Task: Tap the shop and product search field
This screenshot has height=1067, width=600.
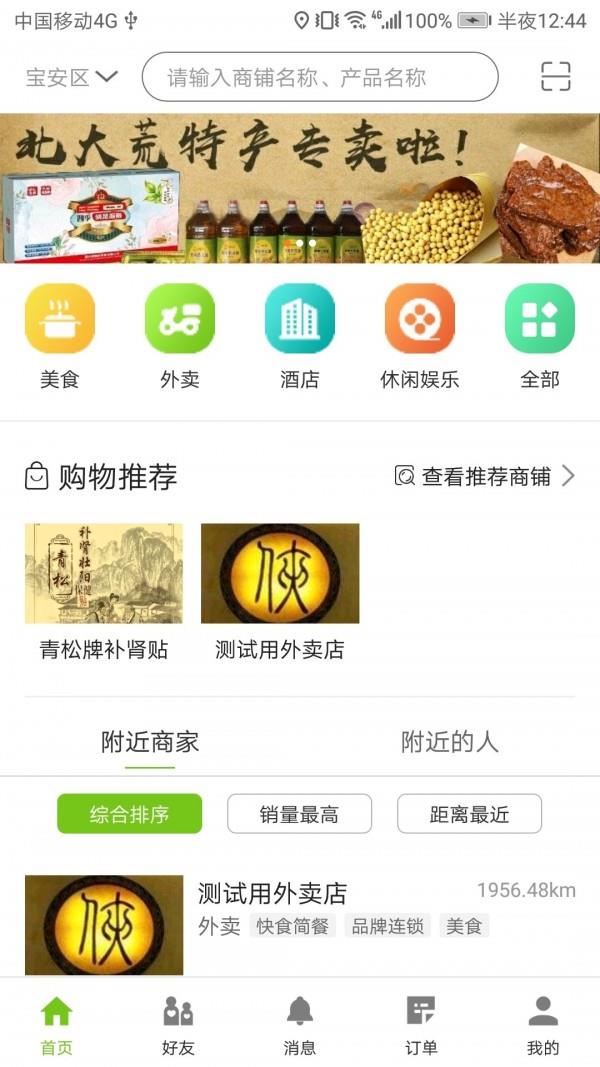Action: [x=320, y=77]
